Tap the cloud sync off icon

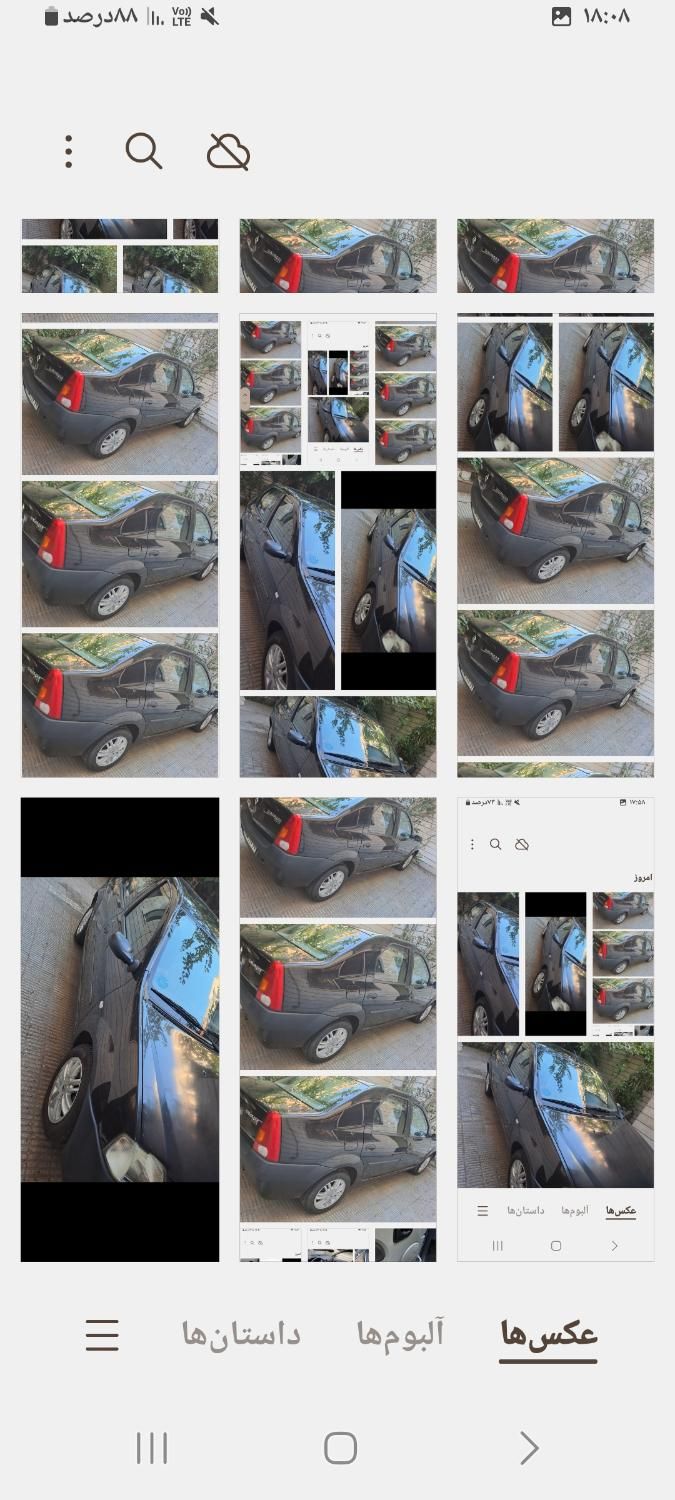(x=228, y=152)
